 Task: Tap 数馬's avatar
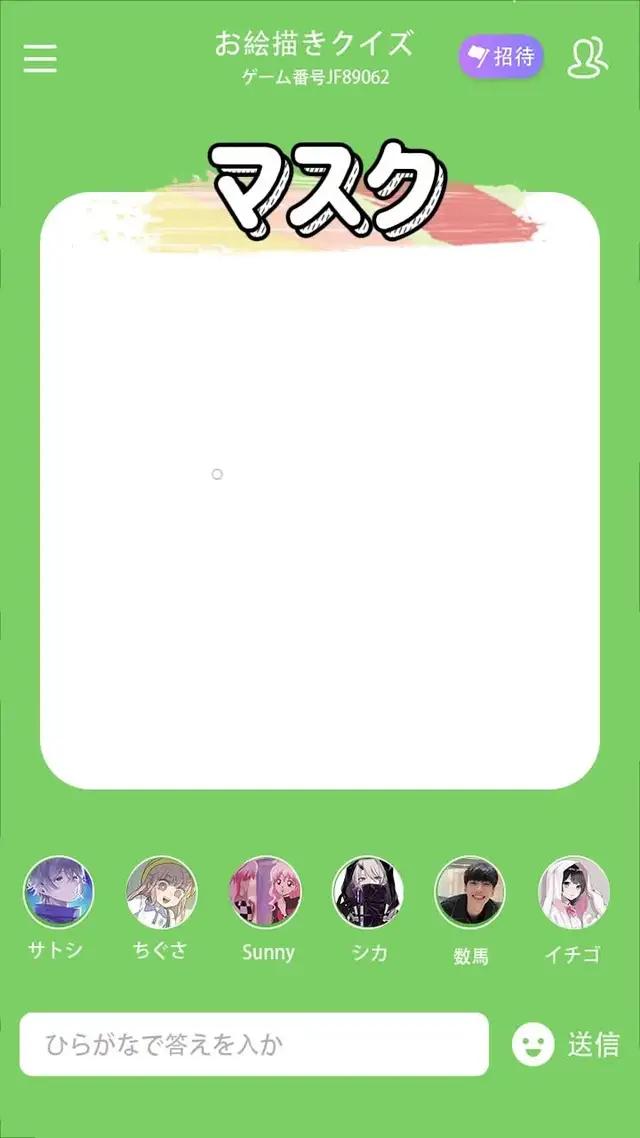(x=470, y=892)
